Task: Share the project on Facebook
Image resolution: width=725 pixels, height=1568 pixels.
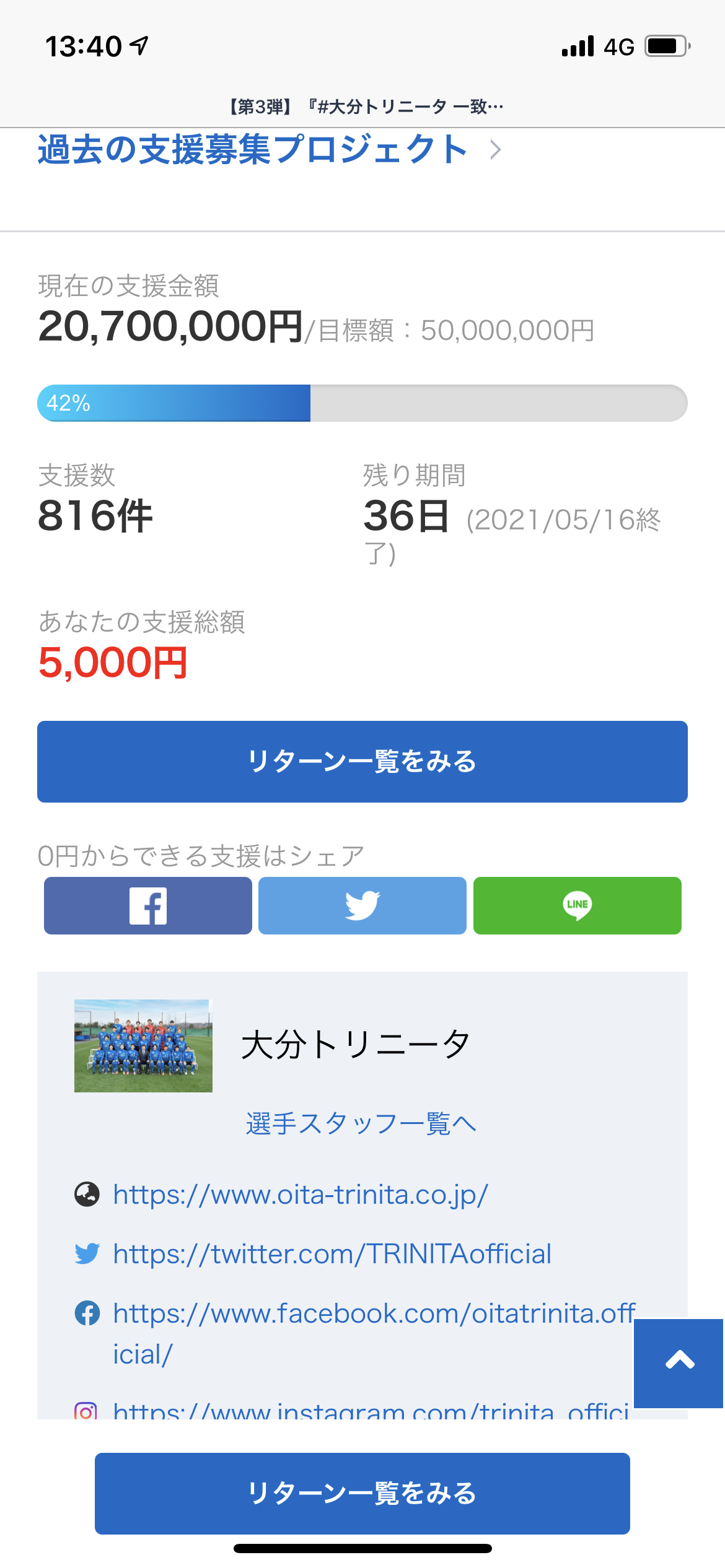Action: click(147, 905)
